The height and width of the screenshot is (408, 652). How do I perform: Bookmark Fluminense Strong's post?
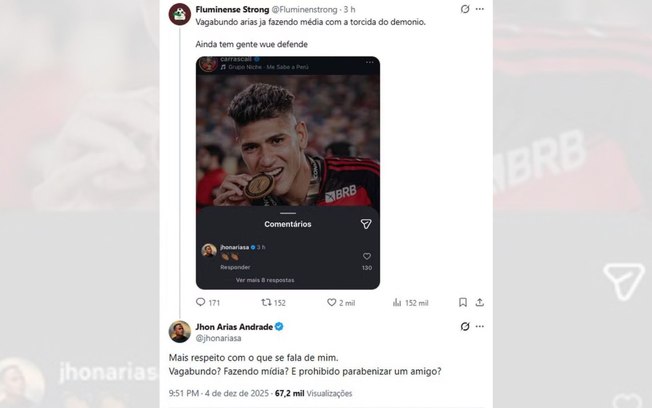click(x=462, y=302)
